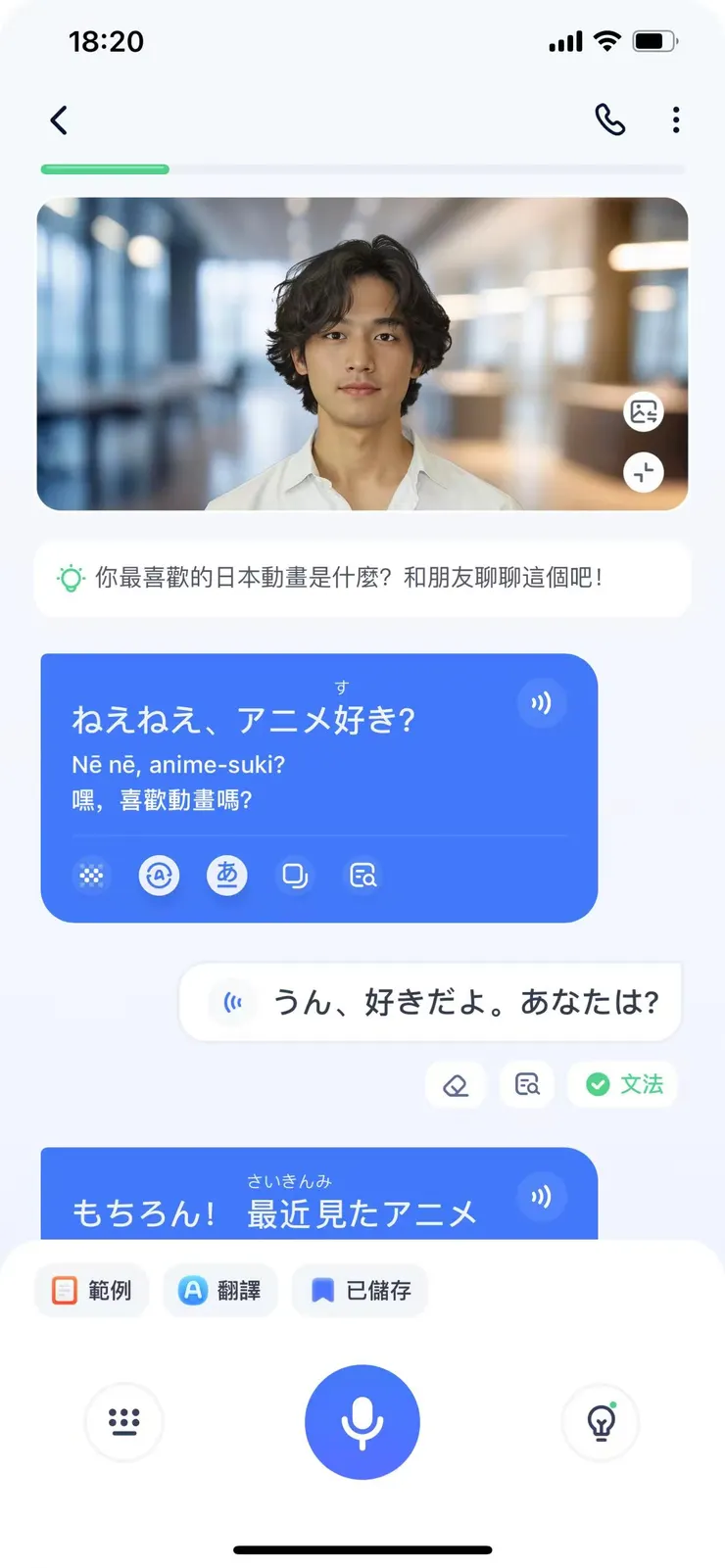725x1568 pixels.
Task: Minimize the video view with the collapse icon
Action: pos(644,473)
